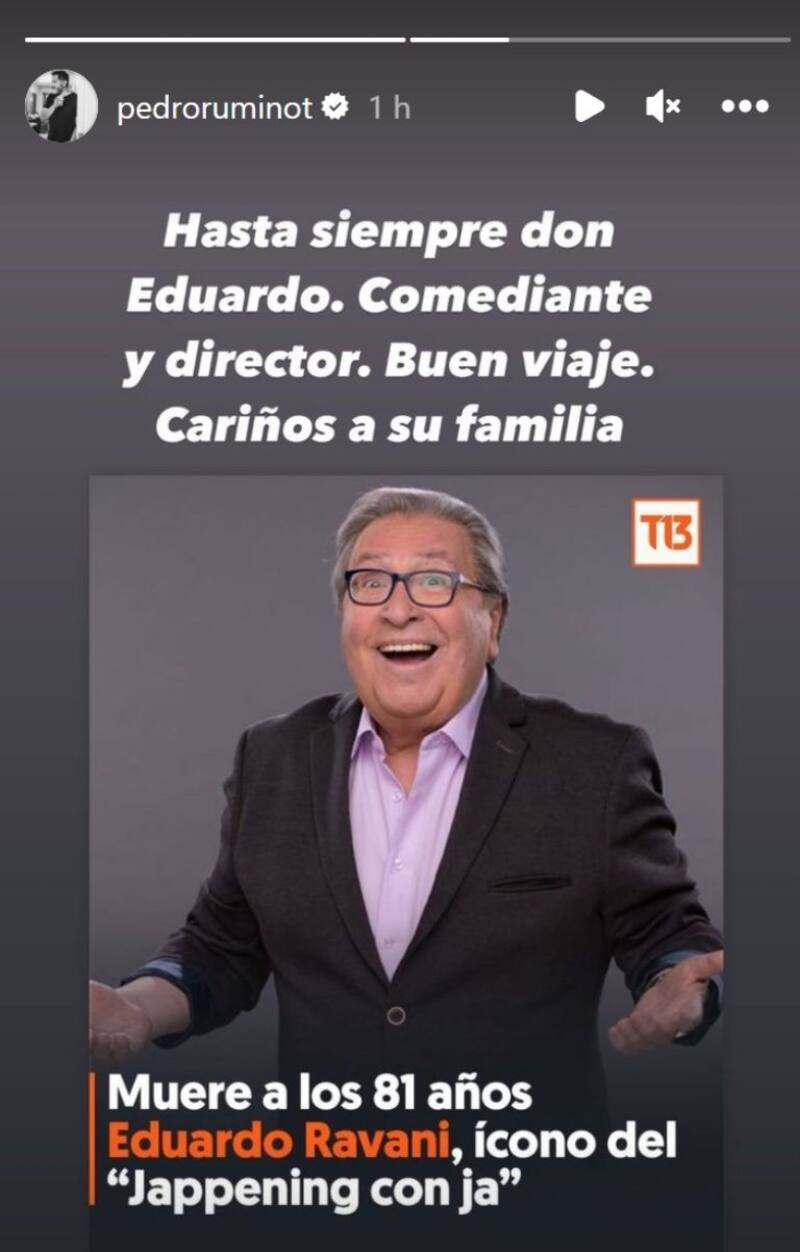The width and height of the screenshot is (800, 1252).
Task: Unmute the story sound
Action: point(663,106)
